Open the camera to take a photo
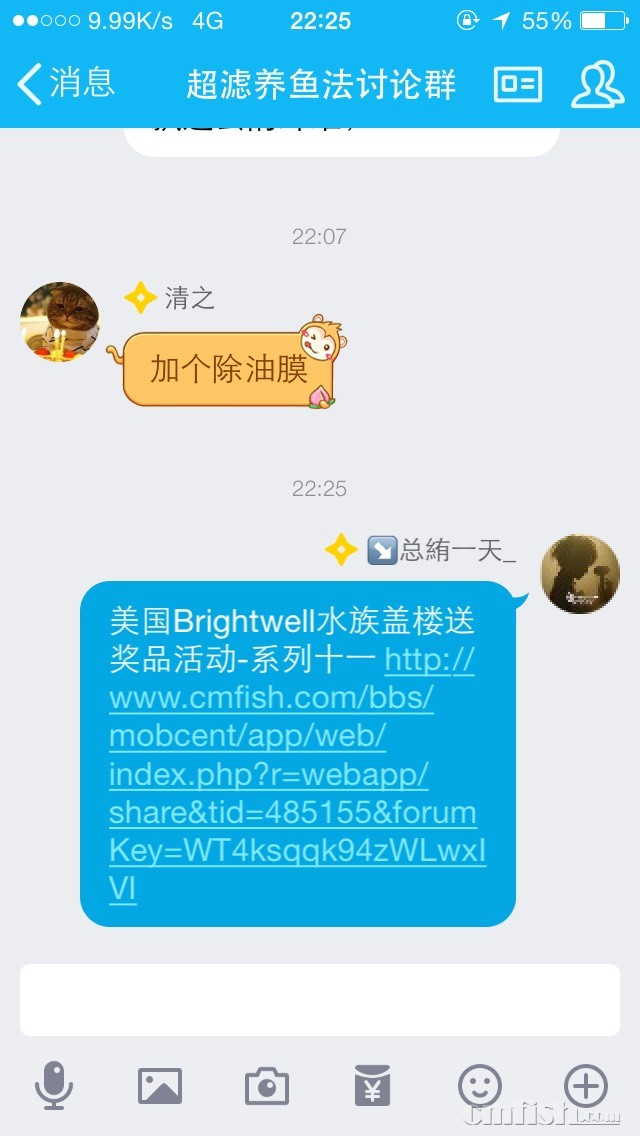This screenshot has height=1136, width=640. 267,1085
